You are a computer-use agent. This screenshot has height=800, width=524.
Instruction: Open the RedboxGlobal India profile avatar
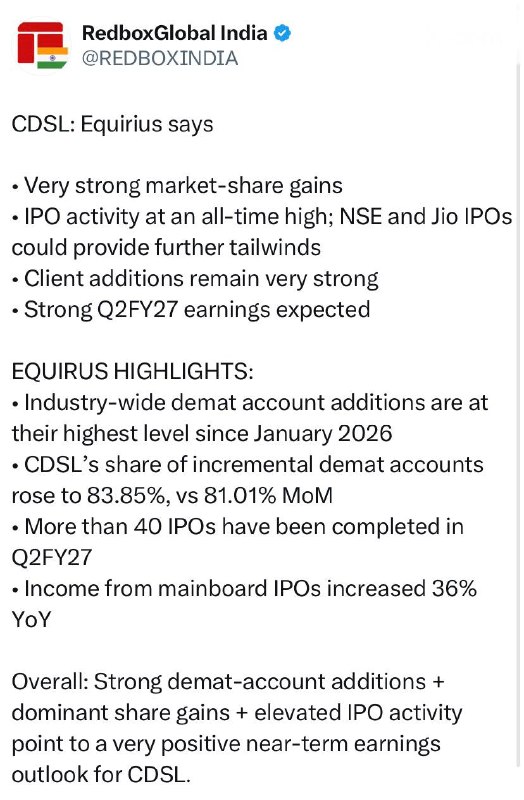pyautogui.click(x=42, y=45)
